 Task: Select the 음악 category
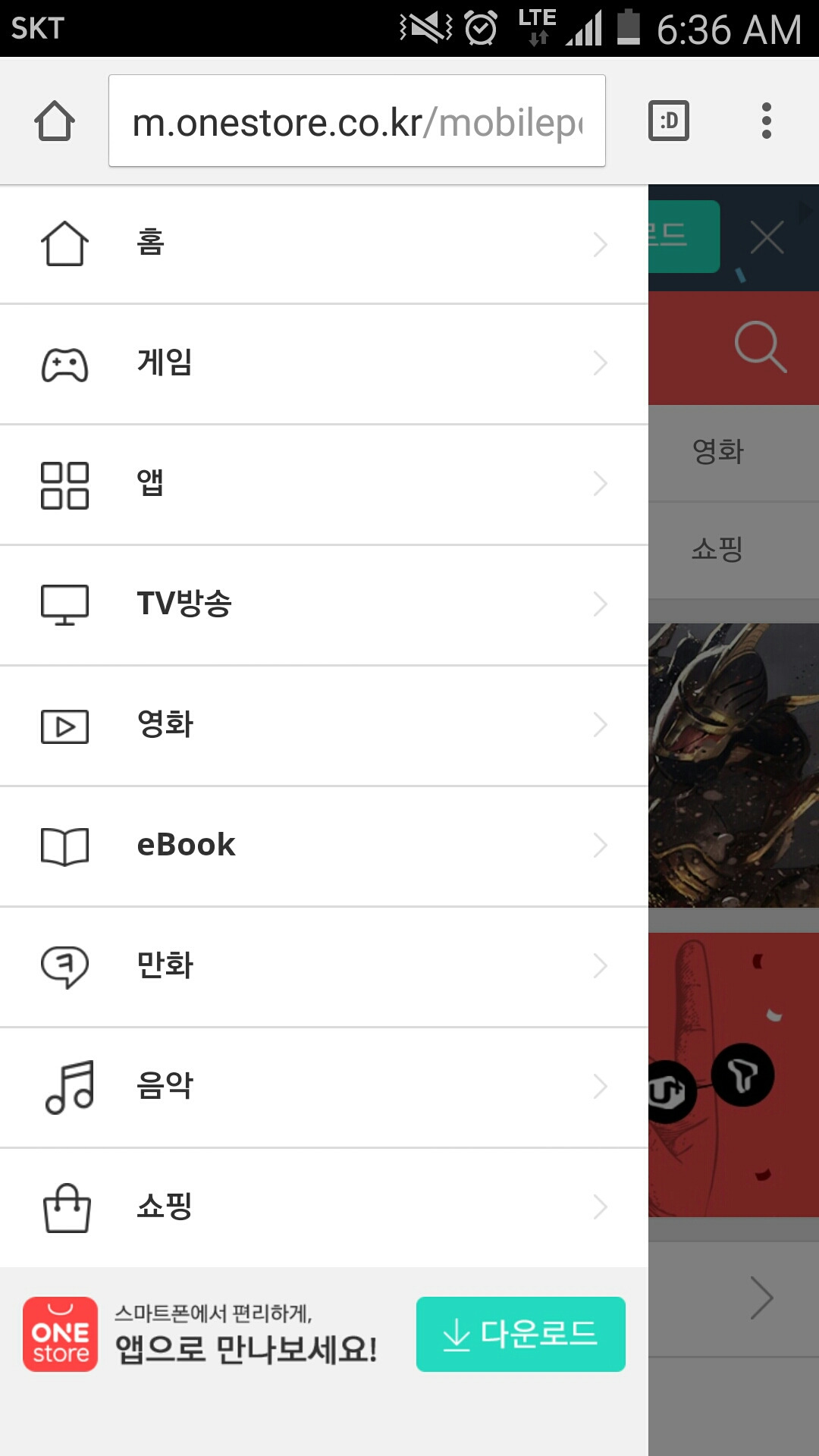point(324,1087)
